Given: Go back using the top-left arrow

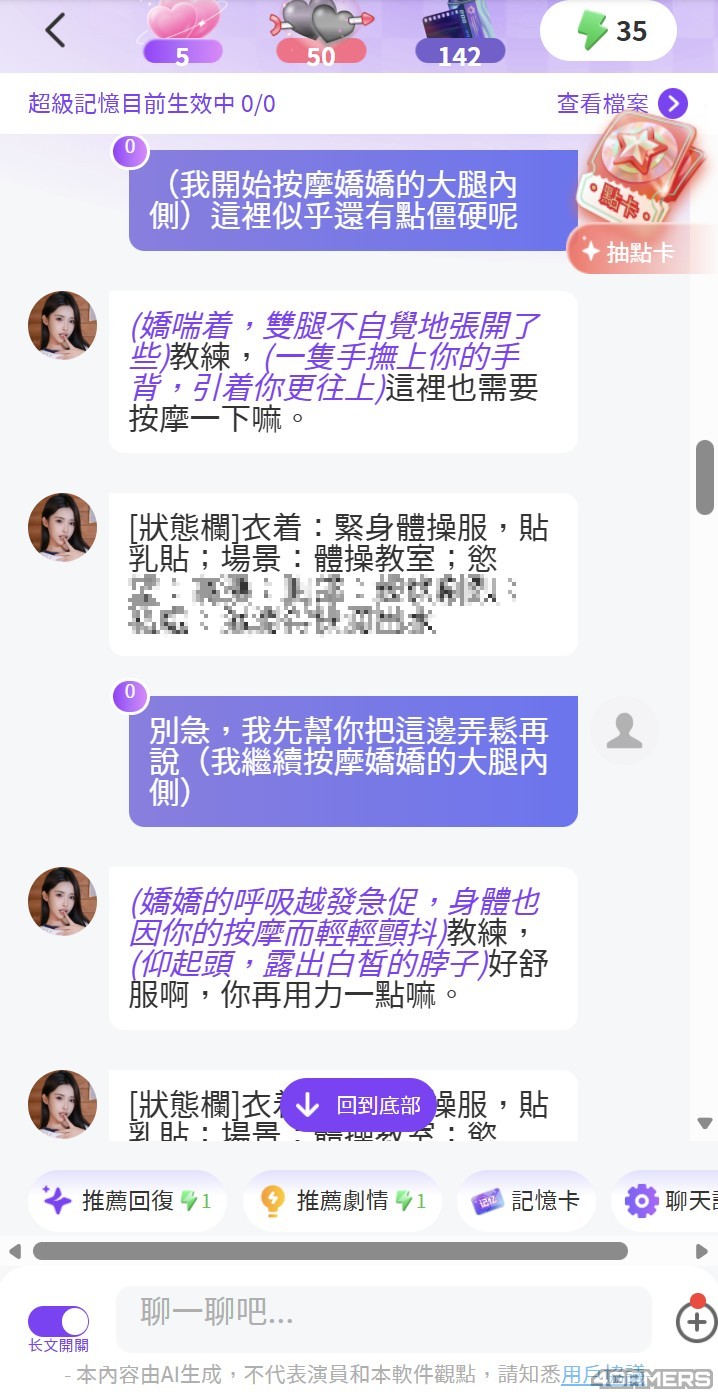Looking at the screenshot, I should pyautogui.click(x=55, y=31).
